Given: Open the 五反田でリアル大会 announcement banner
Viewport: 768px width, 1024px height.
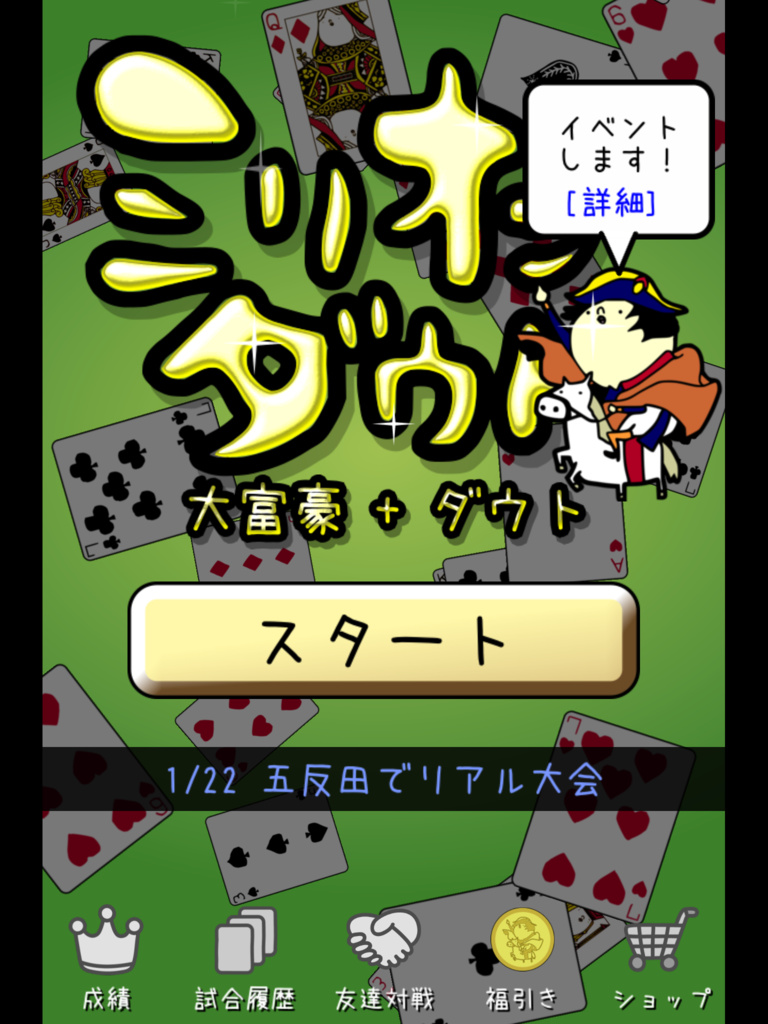Looking at the screenshot, I should (383, 779).
